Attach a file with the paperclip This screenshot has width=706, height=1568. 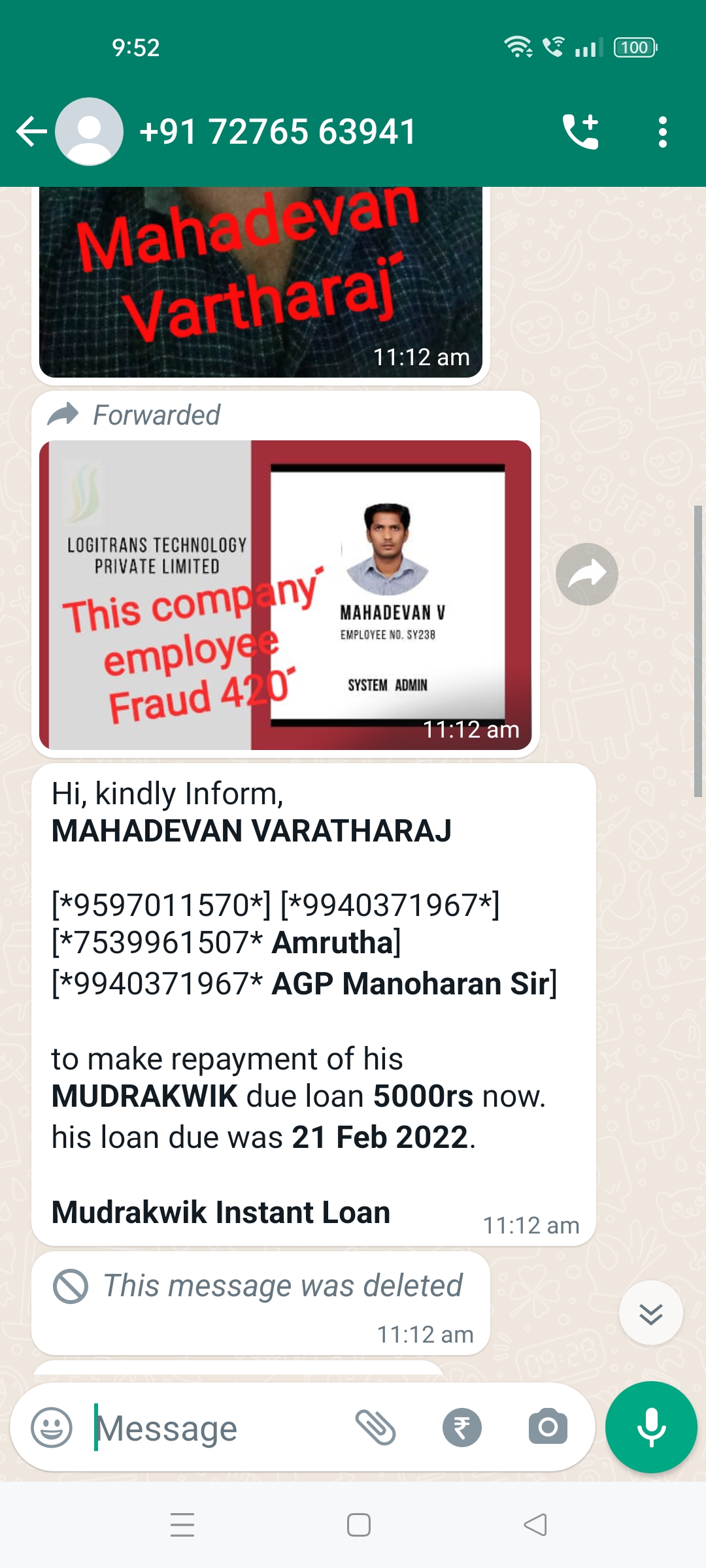coord(375,1428)
